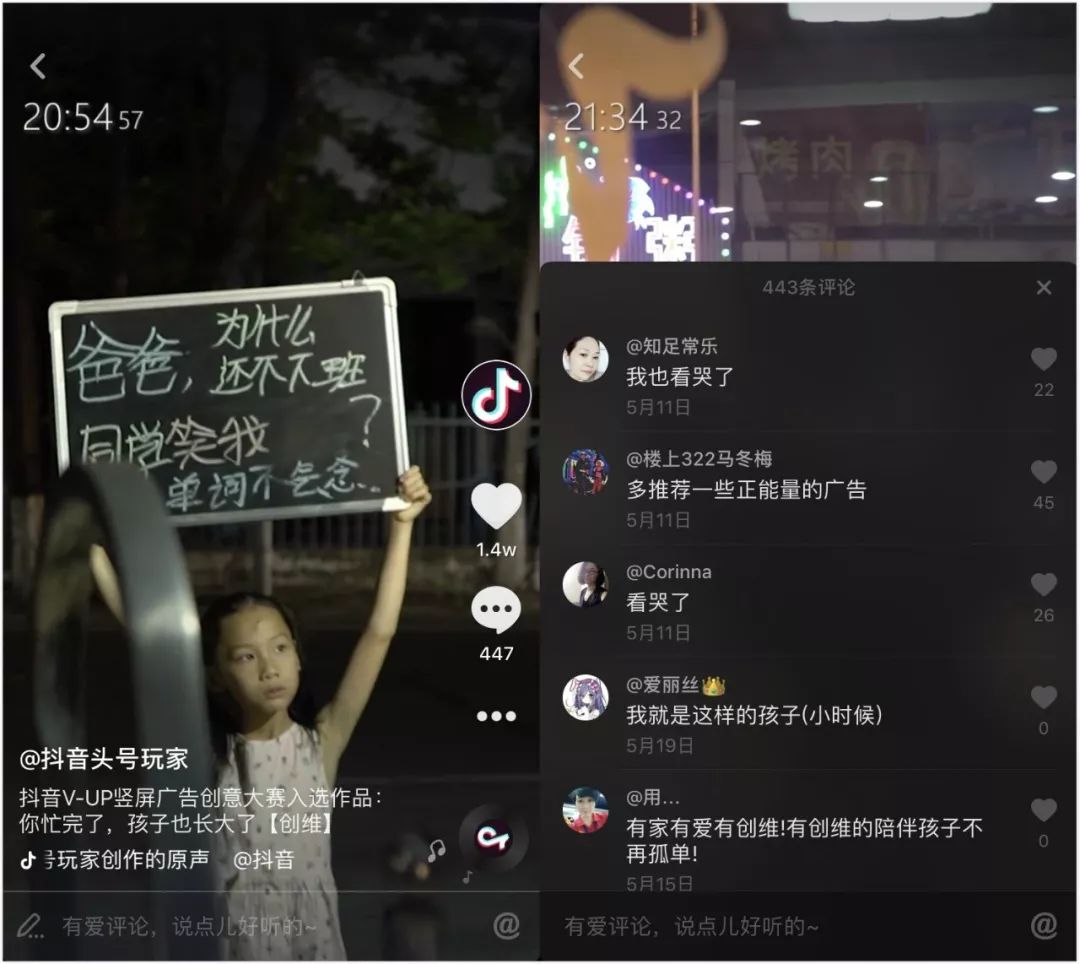Reply to 楼上322马冬梅's comment

point(746,490)
